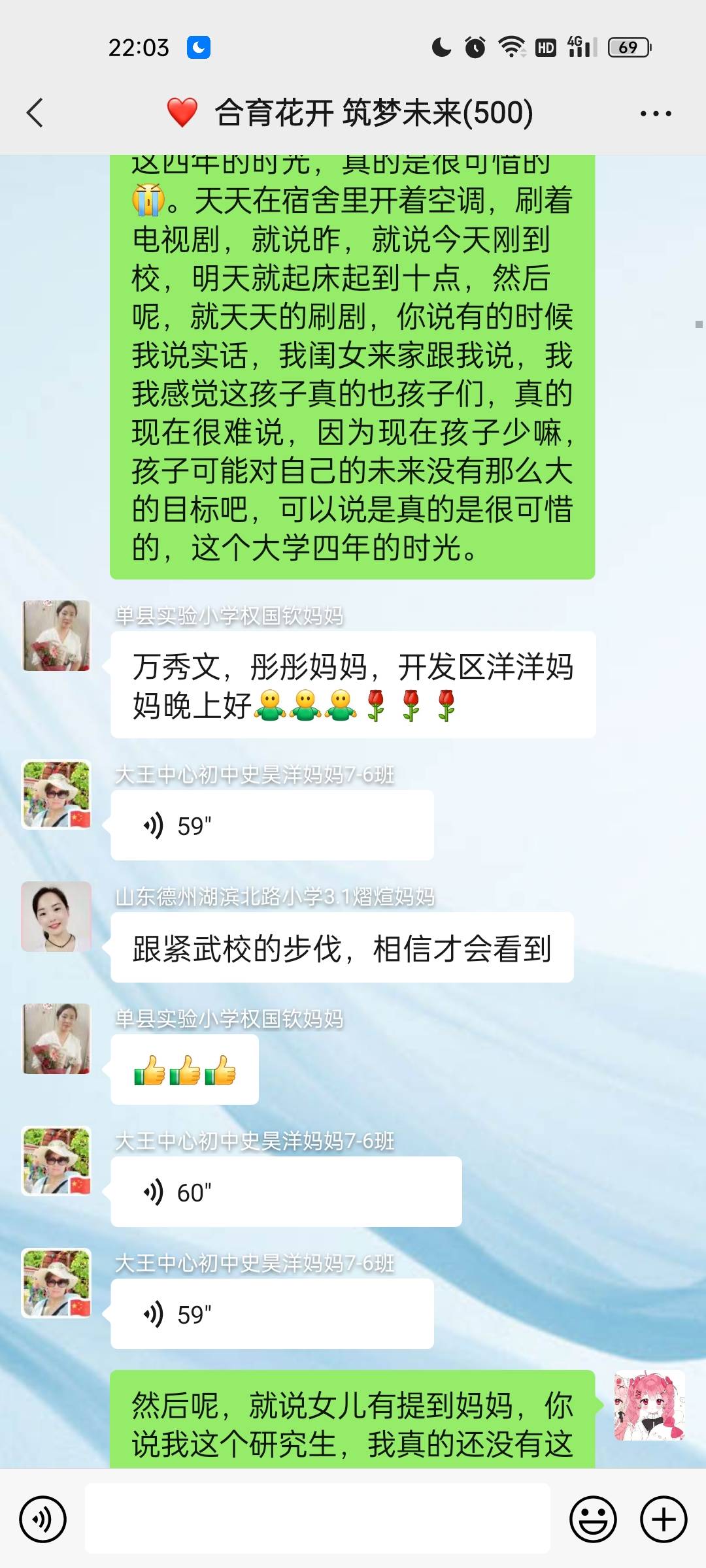Open the group settings via three-dot icon

(655, 112)
